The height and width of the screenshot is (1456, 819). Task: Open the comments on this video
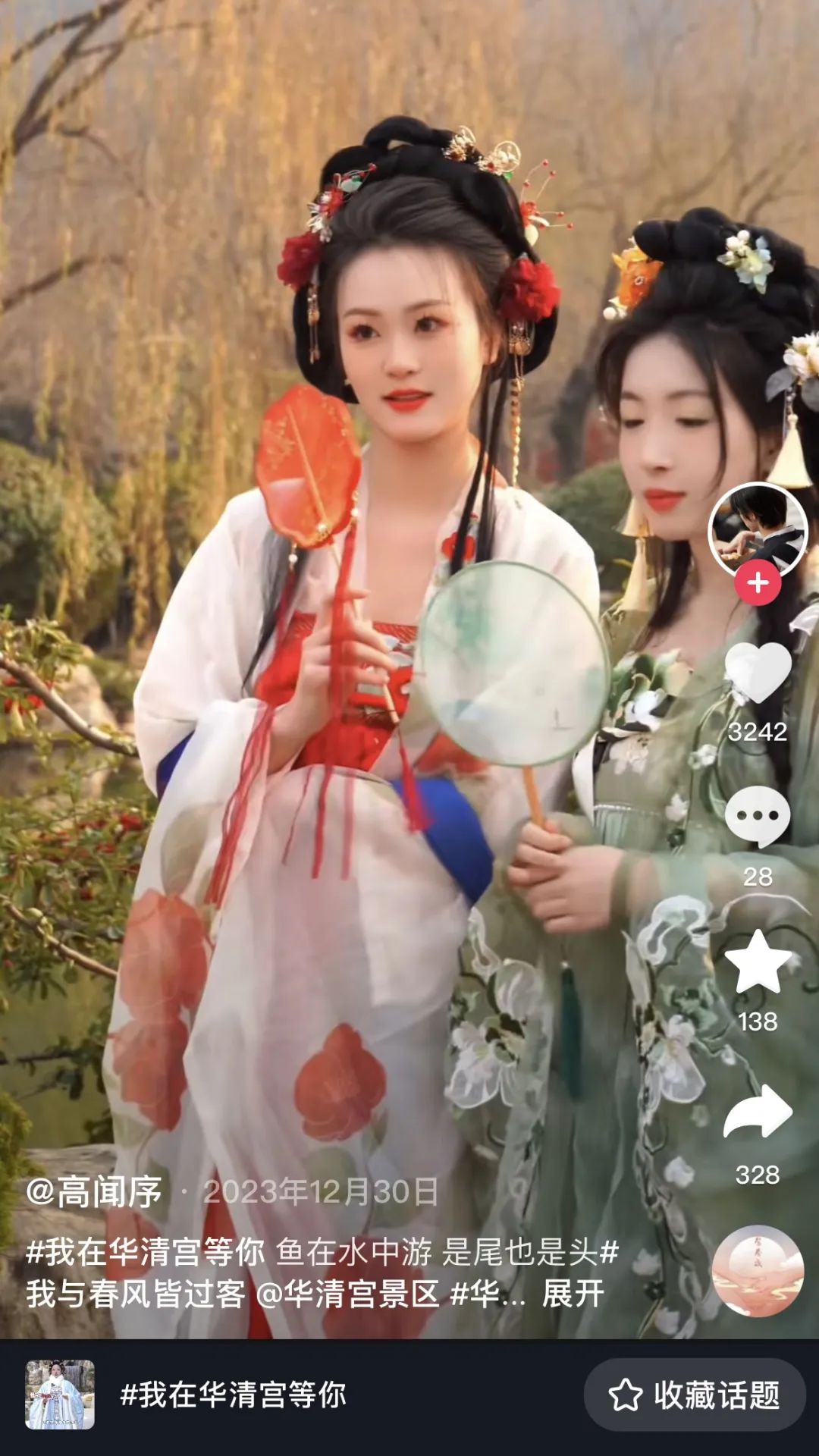(758, 817)
